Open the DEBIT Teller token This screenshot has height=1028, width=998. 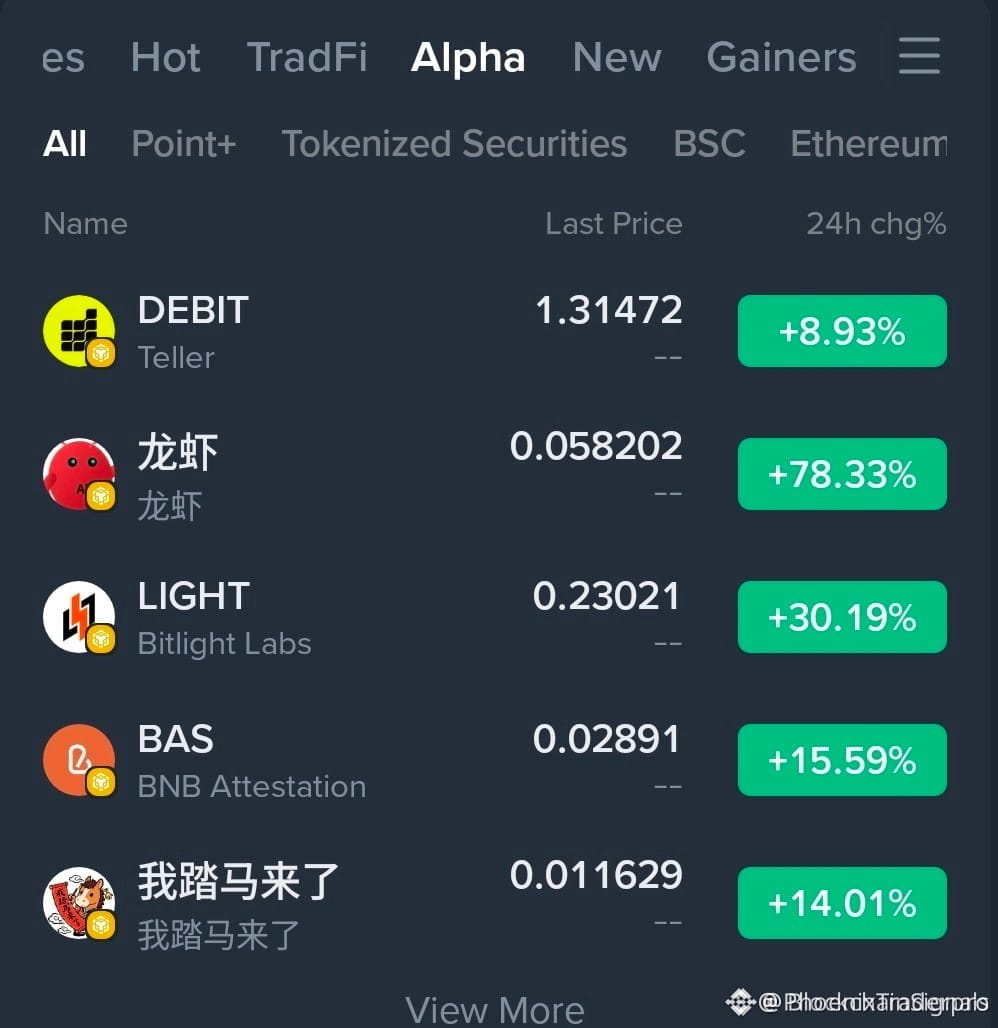tap(495, 331)
